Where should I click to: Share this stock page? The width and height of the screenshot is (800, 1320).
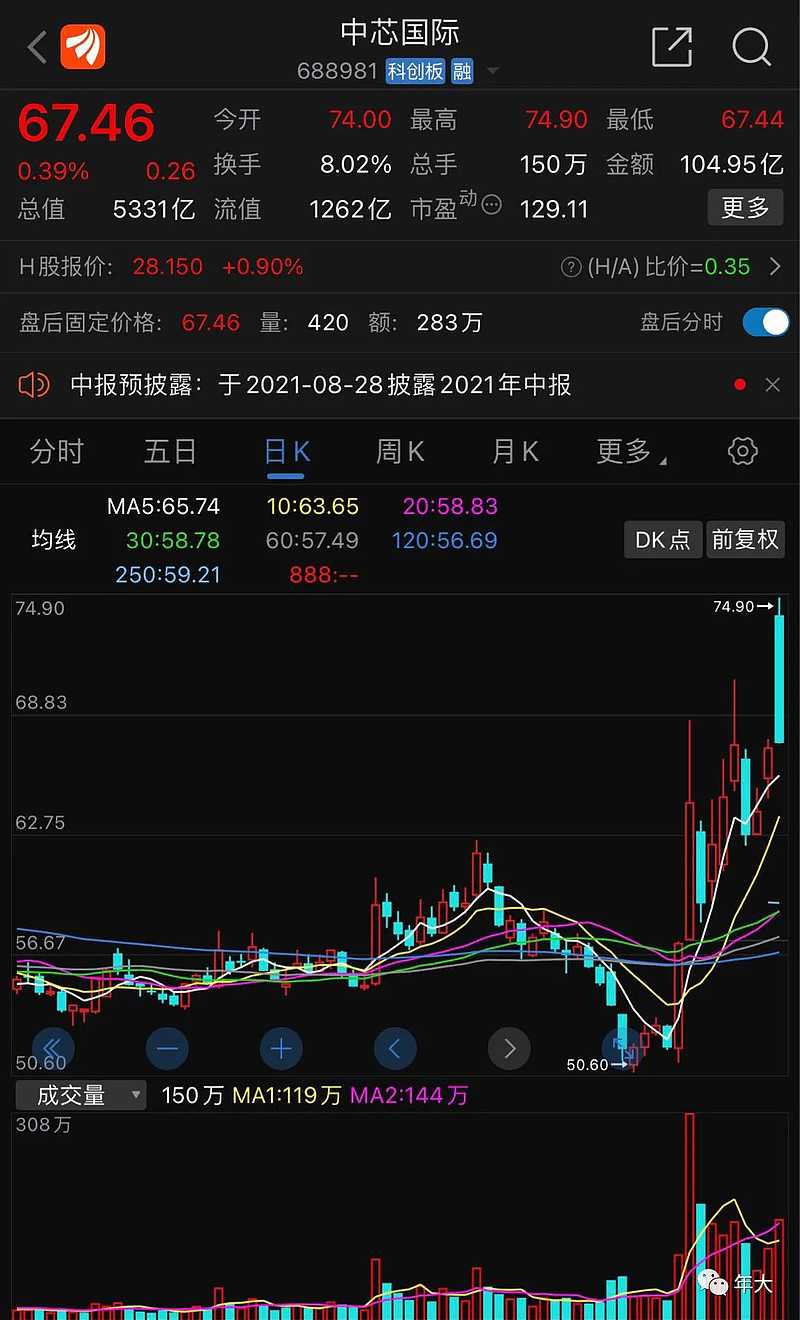pyautogui.click(x=671, y=47)
